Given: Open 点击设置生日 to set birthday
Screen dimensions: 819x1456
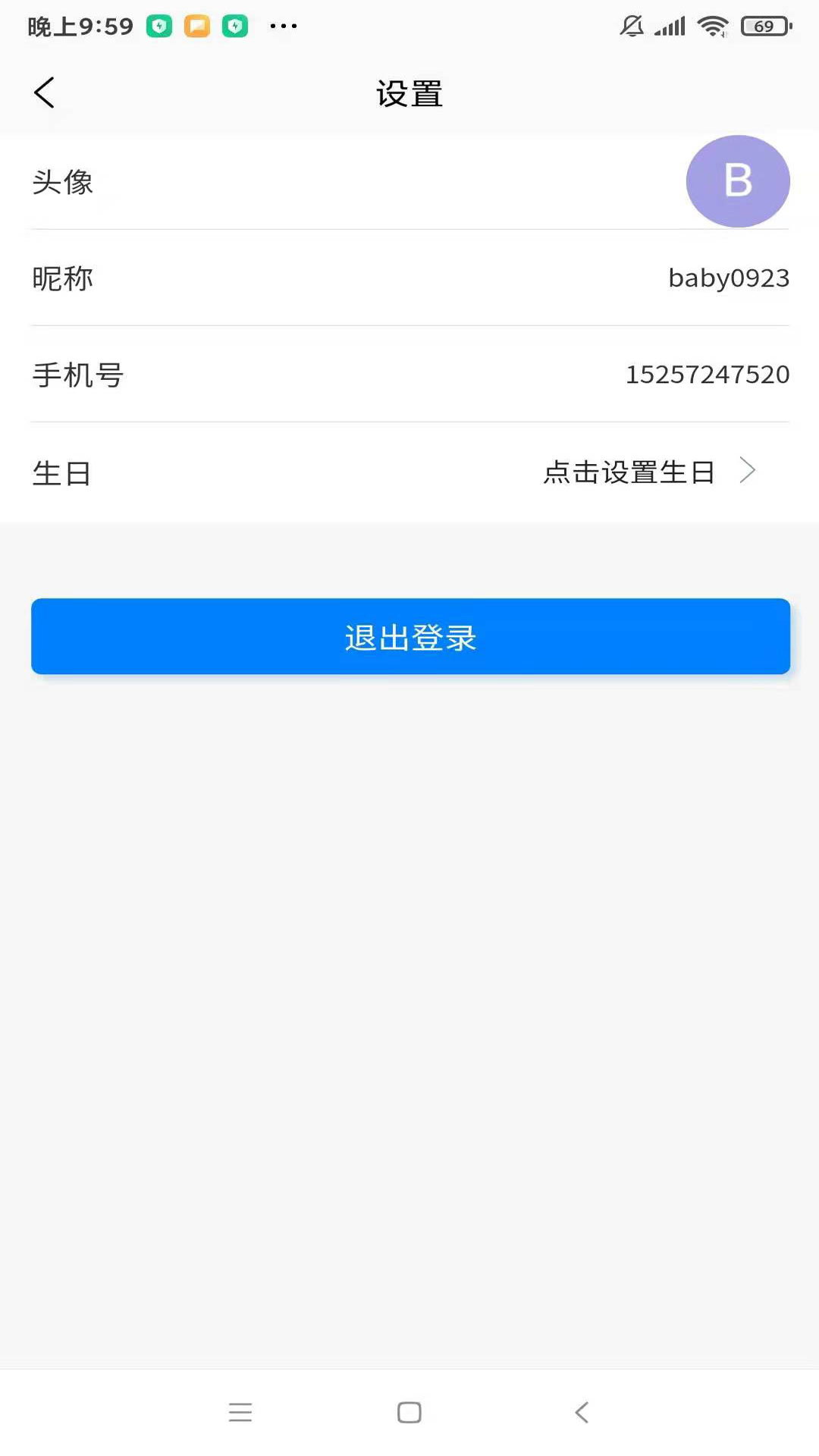Looking at the screenshot, I should (628, 472).
